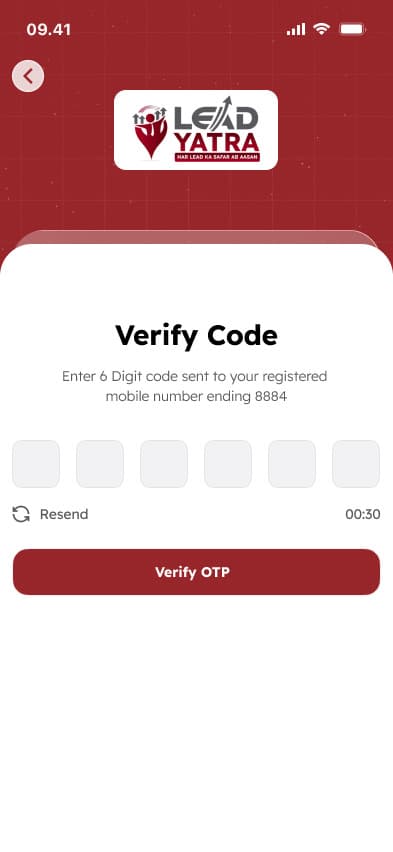The width and height of the screenshot is (393, 852).
Task: Tap the fourth OTP digit box
Action: [228, 463]
